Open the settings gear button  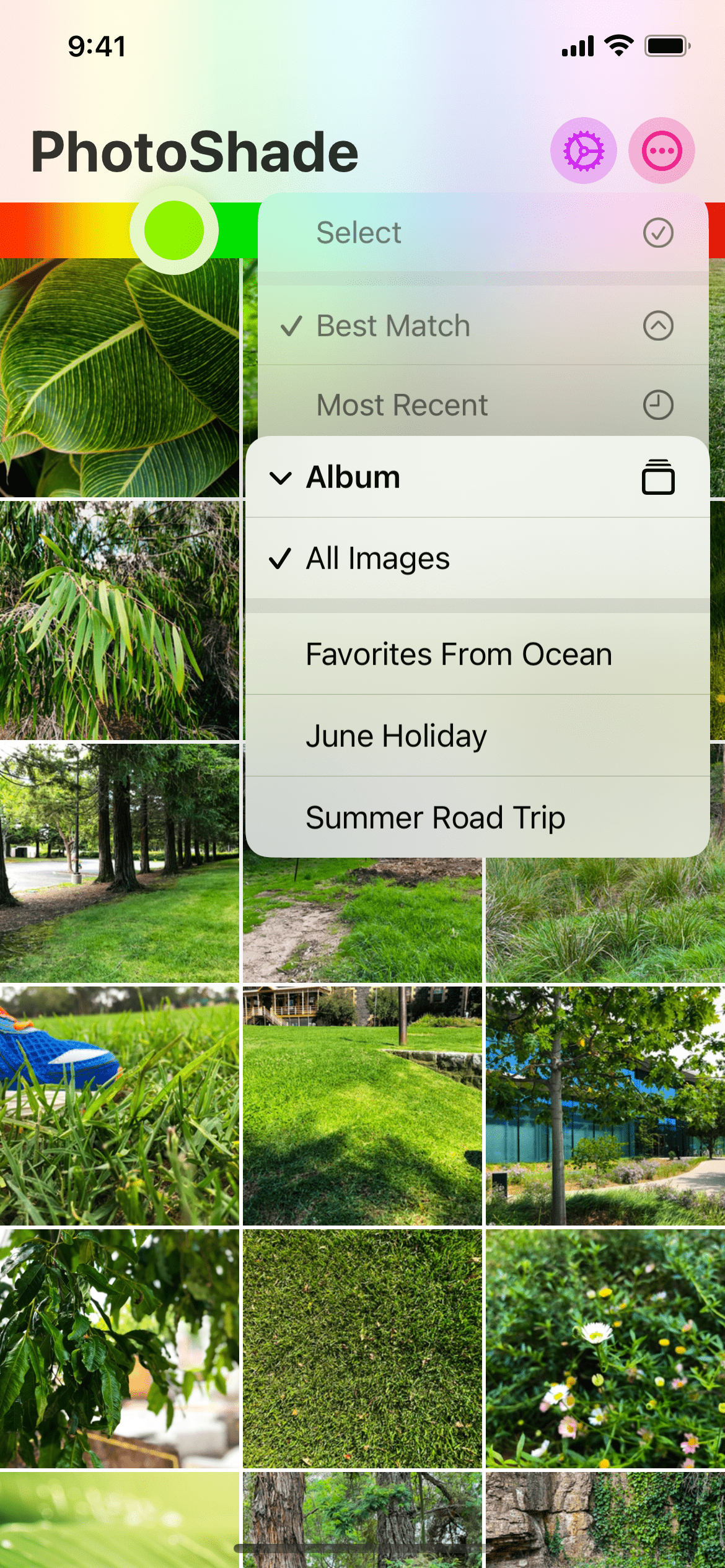pos(583,150)
